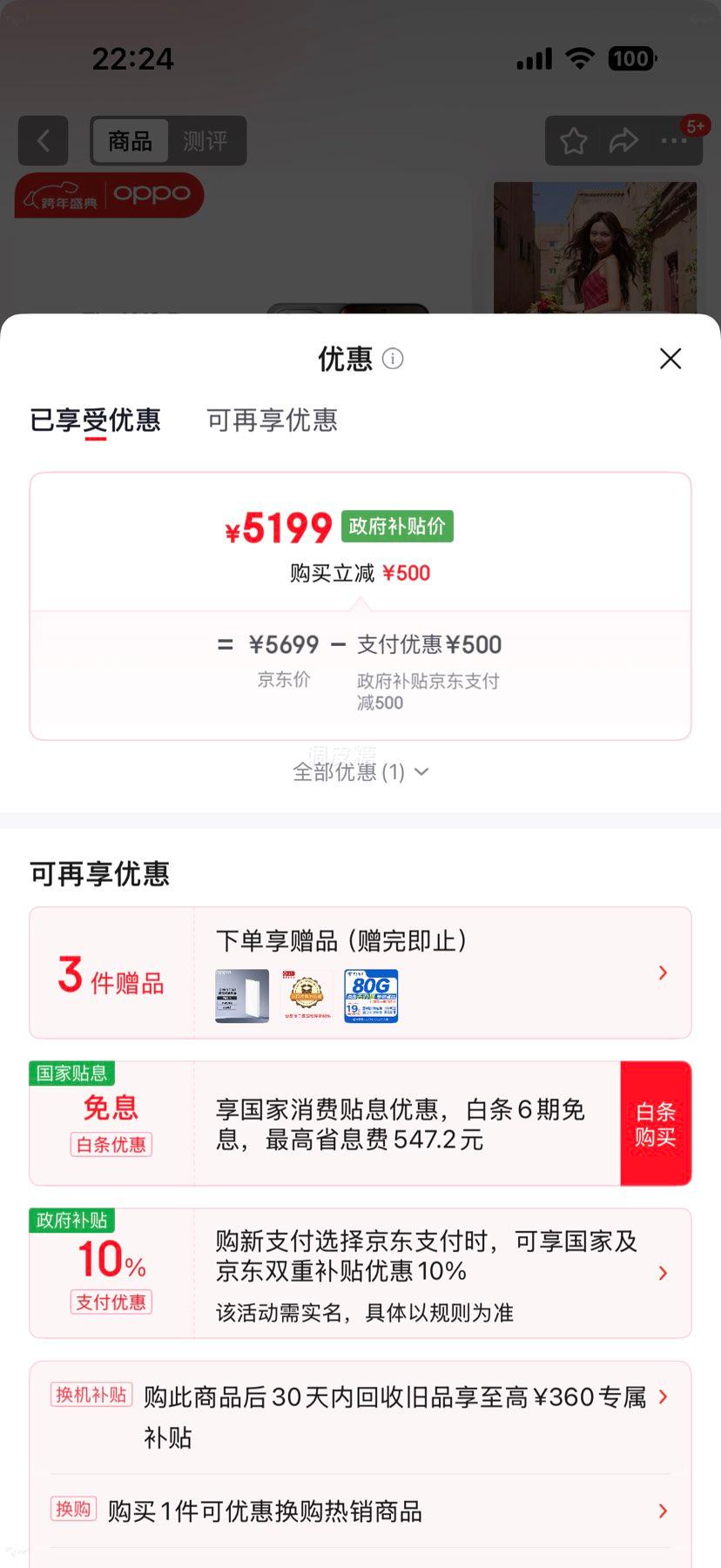Tap the battery indicator in the status bar
Screen dimensions: 721x1568
tap(631, 58)
